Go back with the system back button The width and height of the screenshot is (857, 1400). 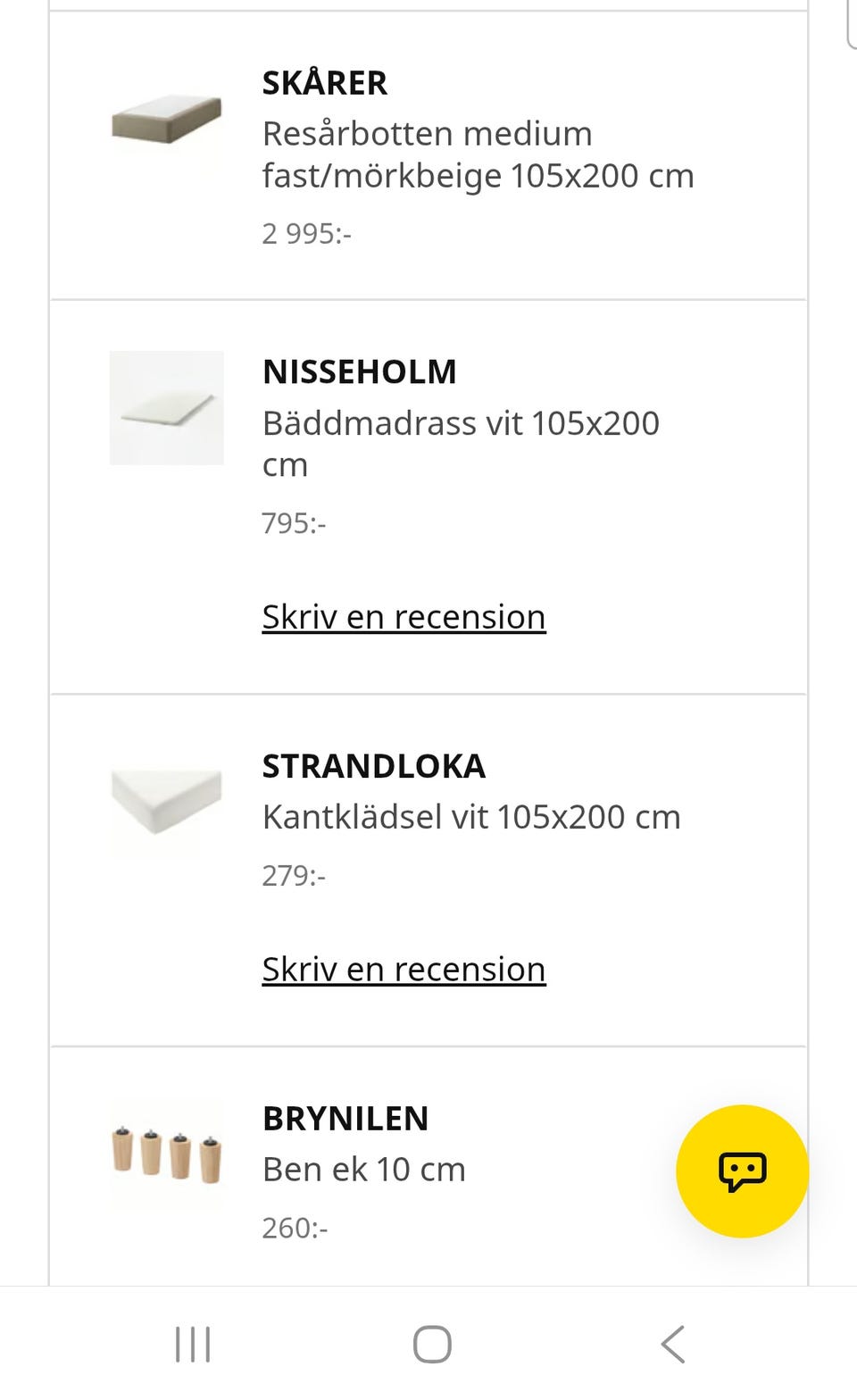[x=673, y=1344]
